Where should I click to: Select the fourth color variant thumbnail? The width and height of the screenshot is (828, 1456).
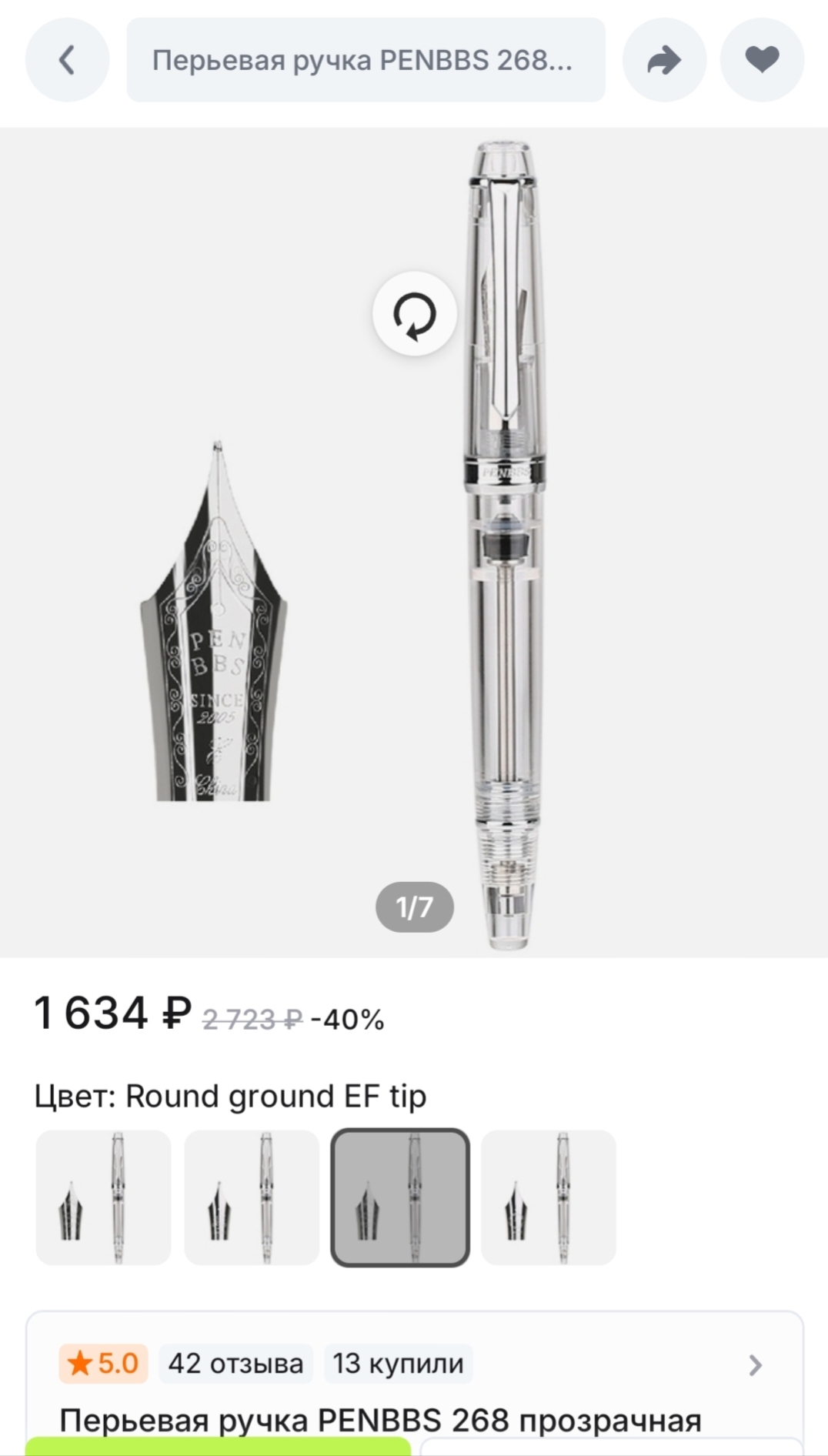point(549,1197)
